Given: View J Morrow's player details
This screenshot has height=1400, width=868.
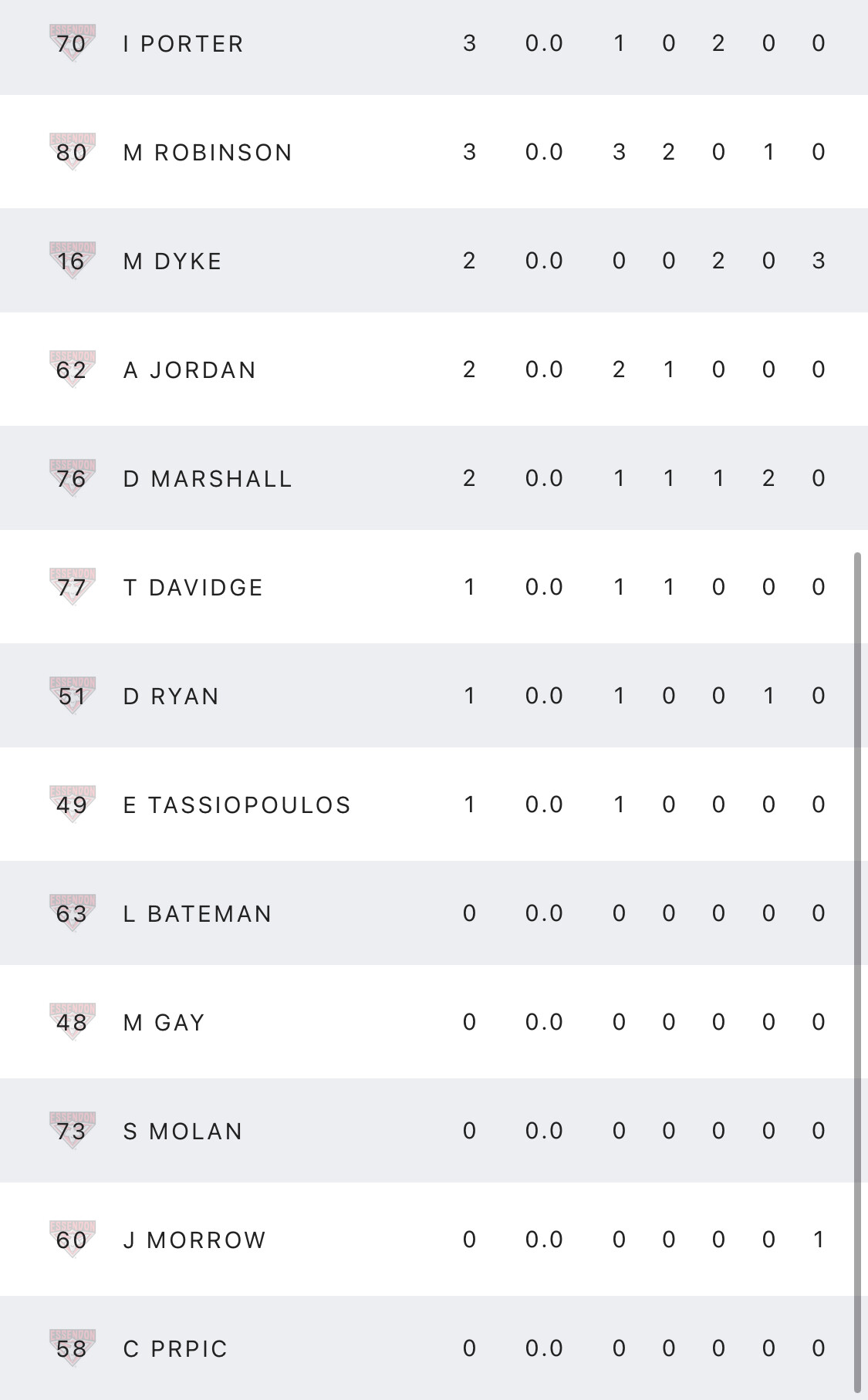Looking at the screenshot, I should (195, 1240).
